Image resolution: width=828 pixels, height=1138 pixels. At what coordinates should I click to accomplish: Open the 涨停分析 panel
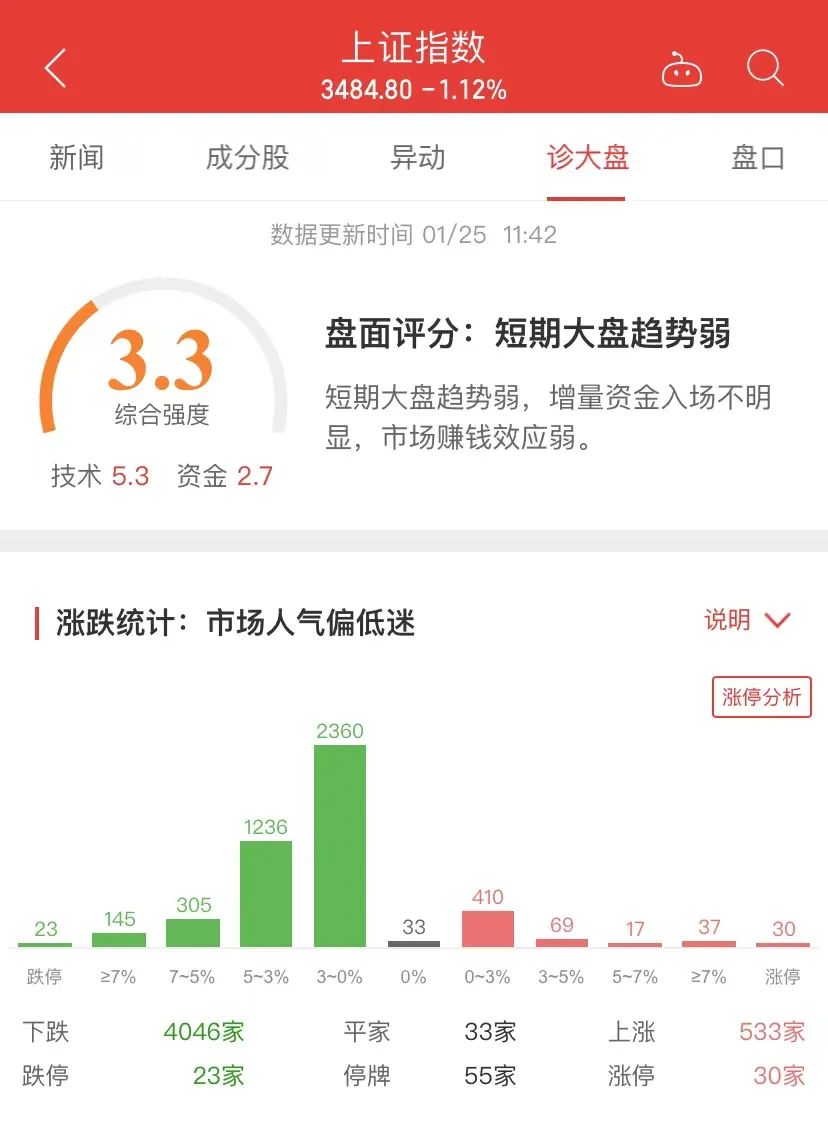(760, 697)
